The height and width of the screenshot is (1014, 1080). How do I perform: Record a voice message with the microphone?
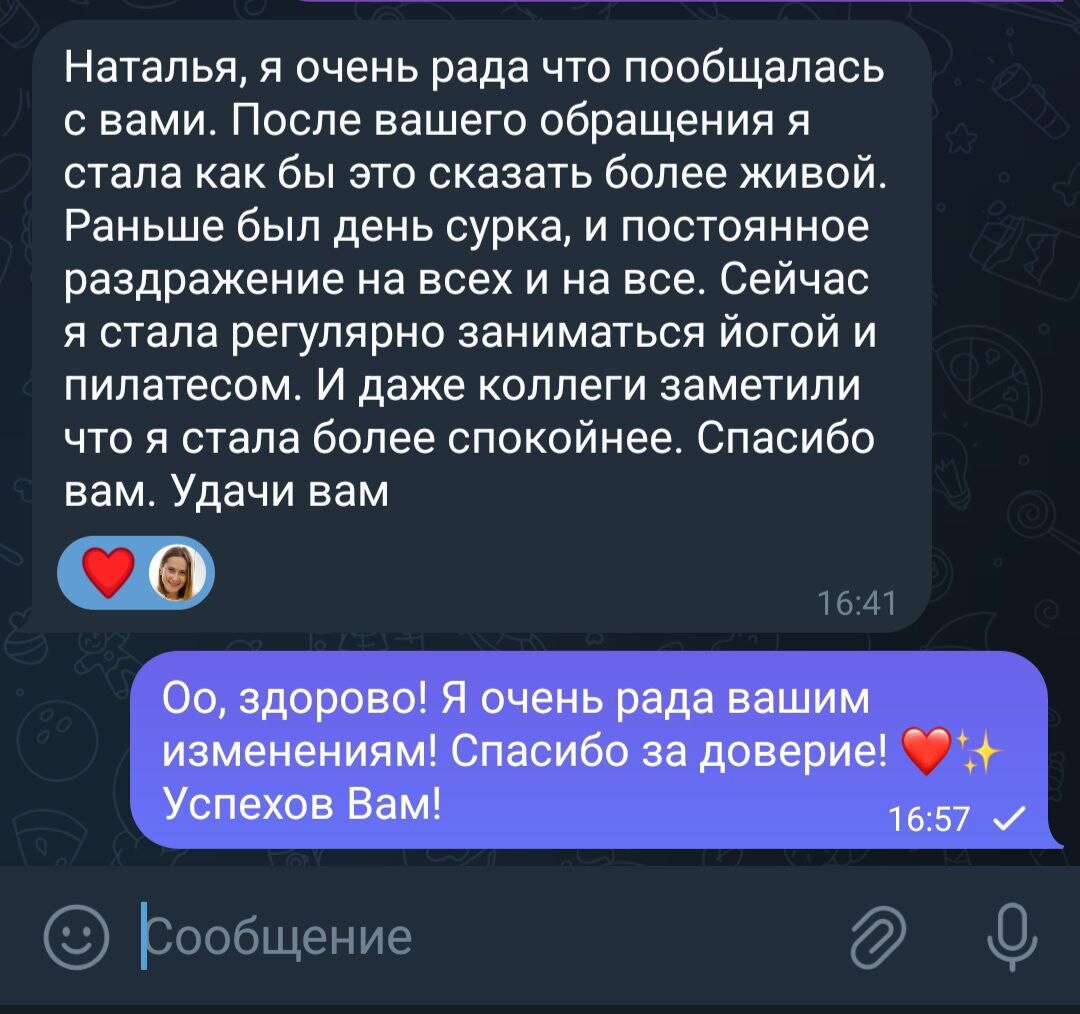click(1011, 937)
